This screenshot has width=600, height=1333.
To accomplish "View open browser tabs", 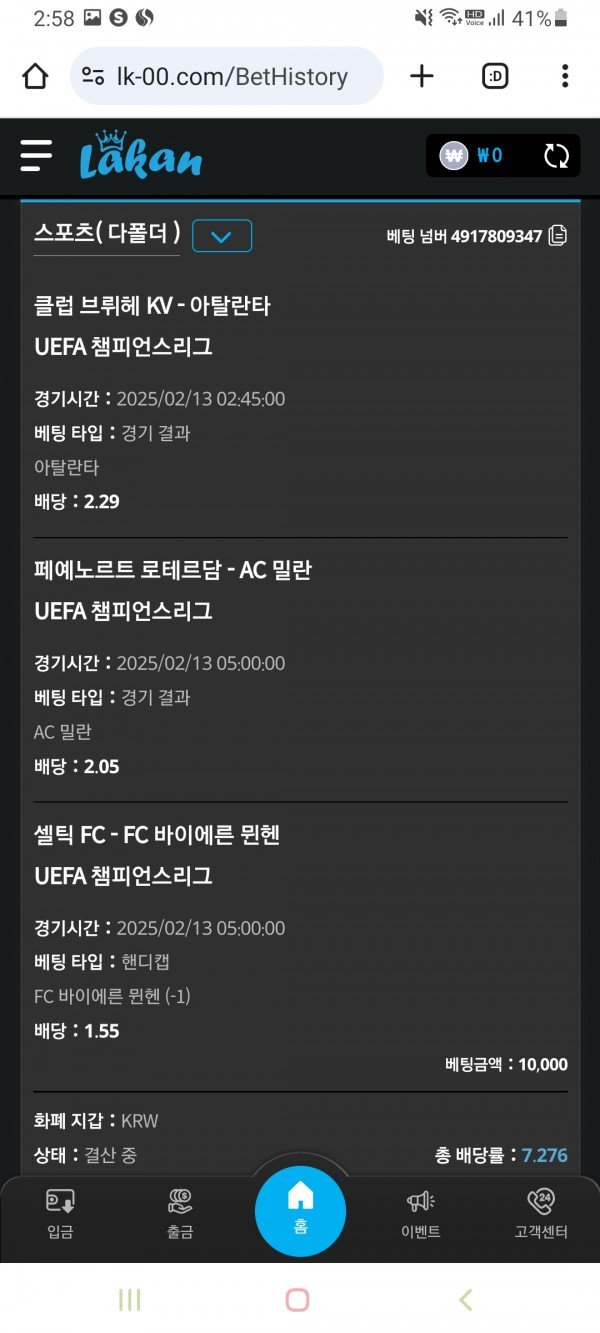I will coord(495,76).
